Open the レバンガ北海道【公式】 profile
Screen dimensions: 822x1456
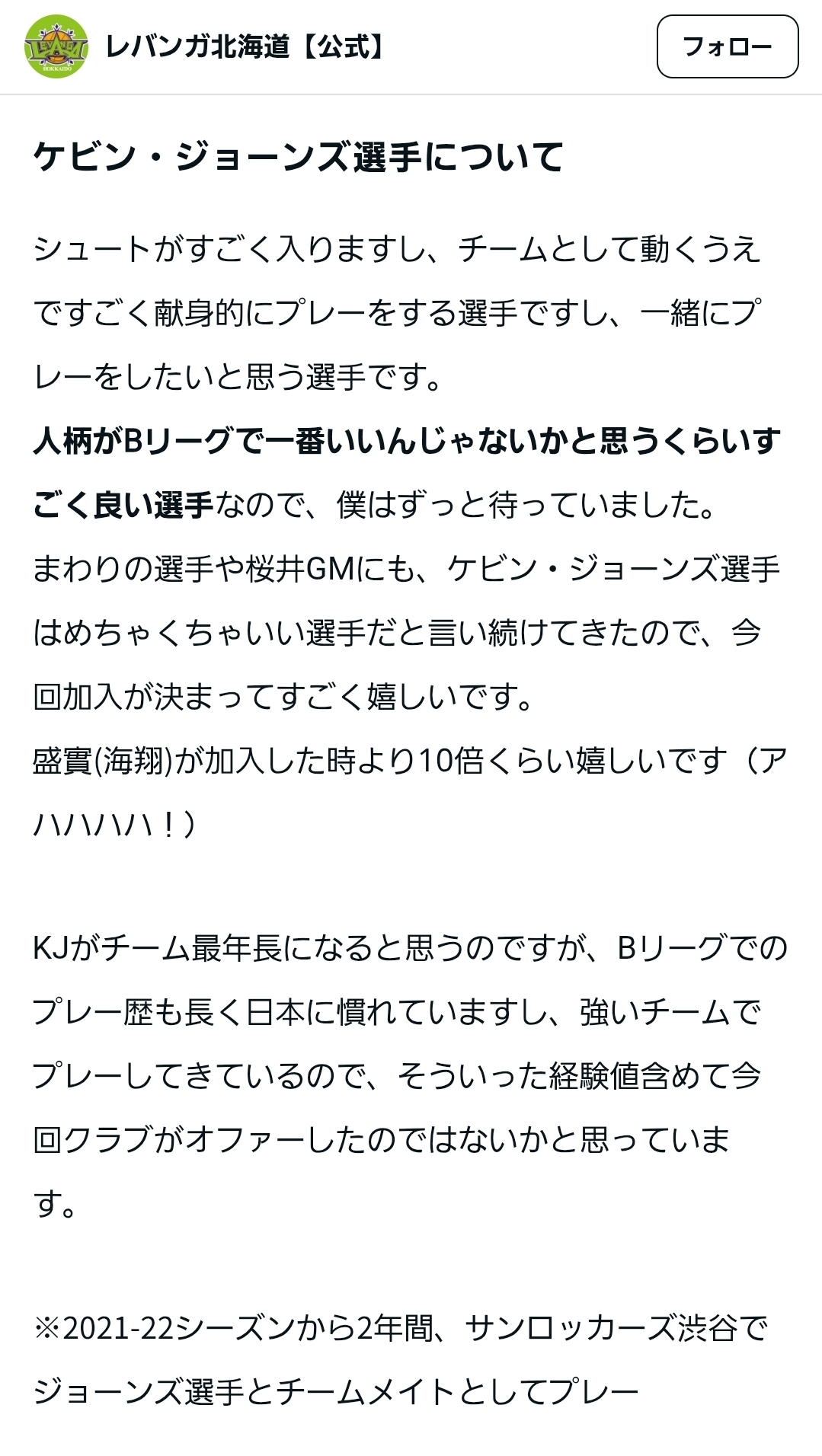(244, 47)
